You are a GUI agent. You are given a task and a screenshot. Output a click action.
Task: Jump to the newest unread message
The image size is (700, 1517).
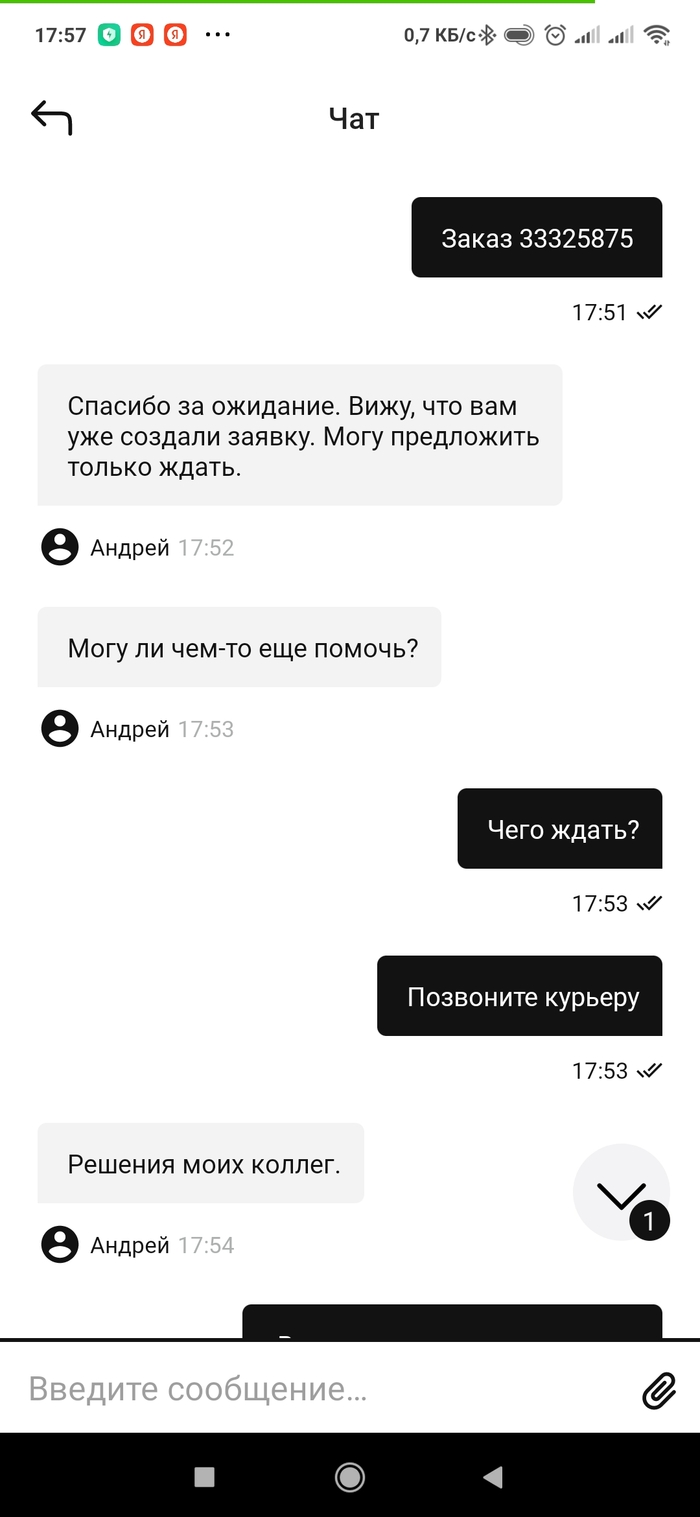pyautogui.click(x=620, y=1192)
